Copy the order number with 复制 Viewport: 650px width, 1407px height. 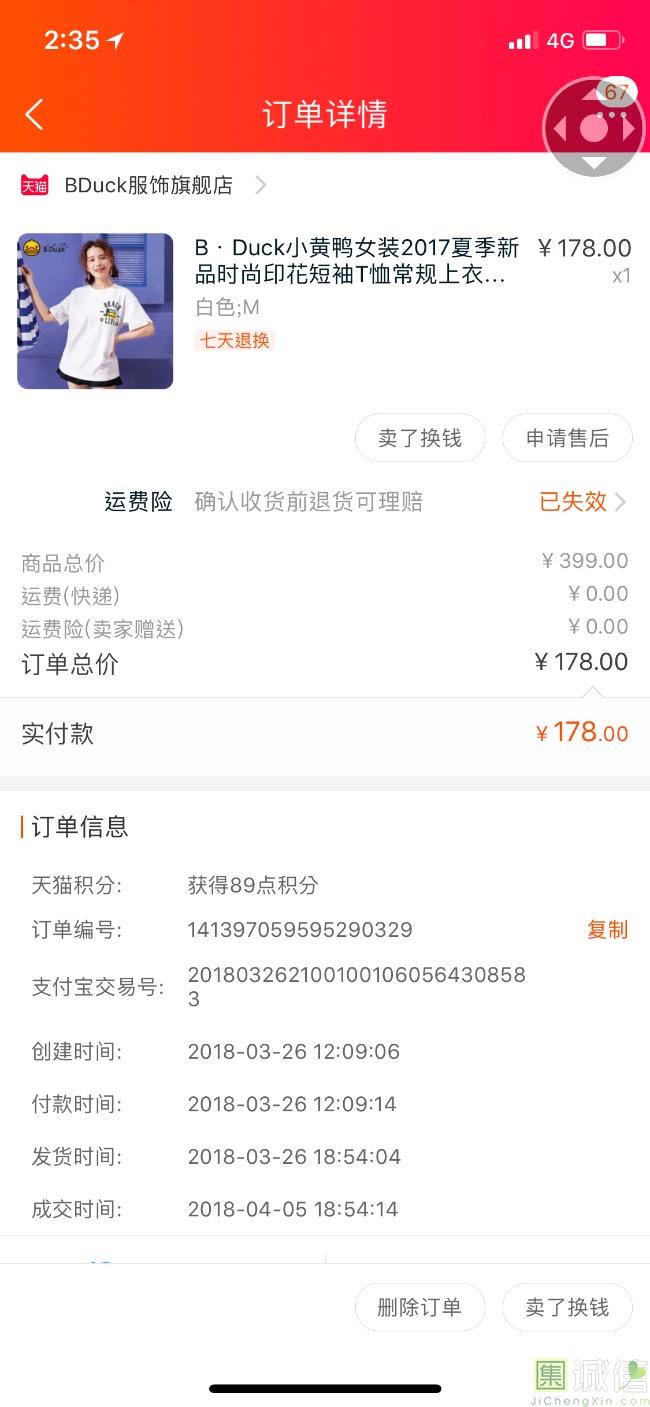(607, 930)
